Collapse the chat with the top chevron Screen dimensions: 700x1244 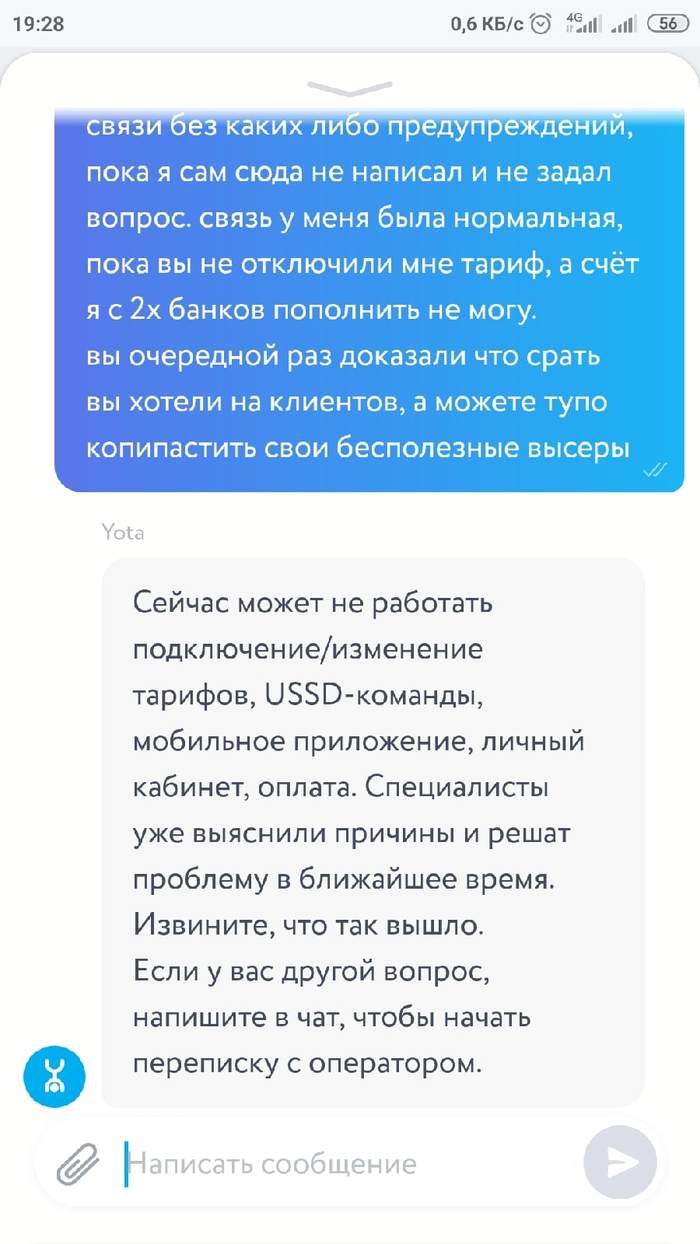click(349, 87)
